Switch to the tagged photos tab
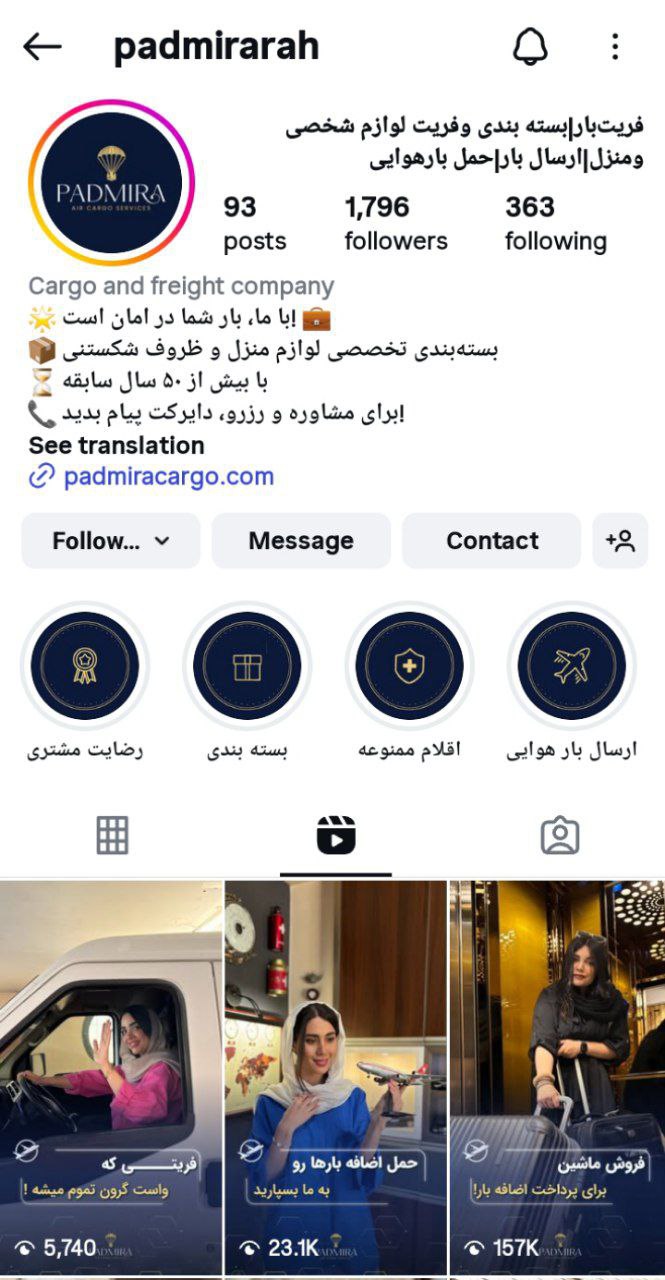The height and width of the screenshot is (1280, 665). point(560,835)
